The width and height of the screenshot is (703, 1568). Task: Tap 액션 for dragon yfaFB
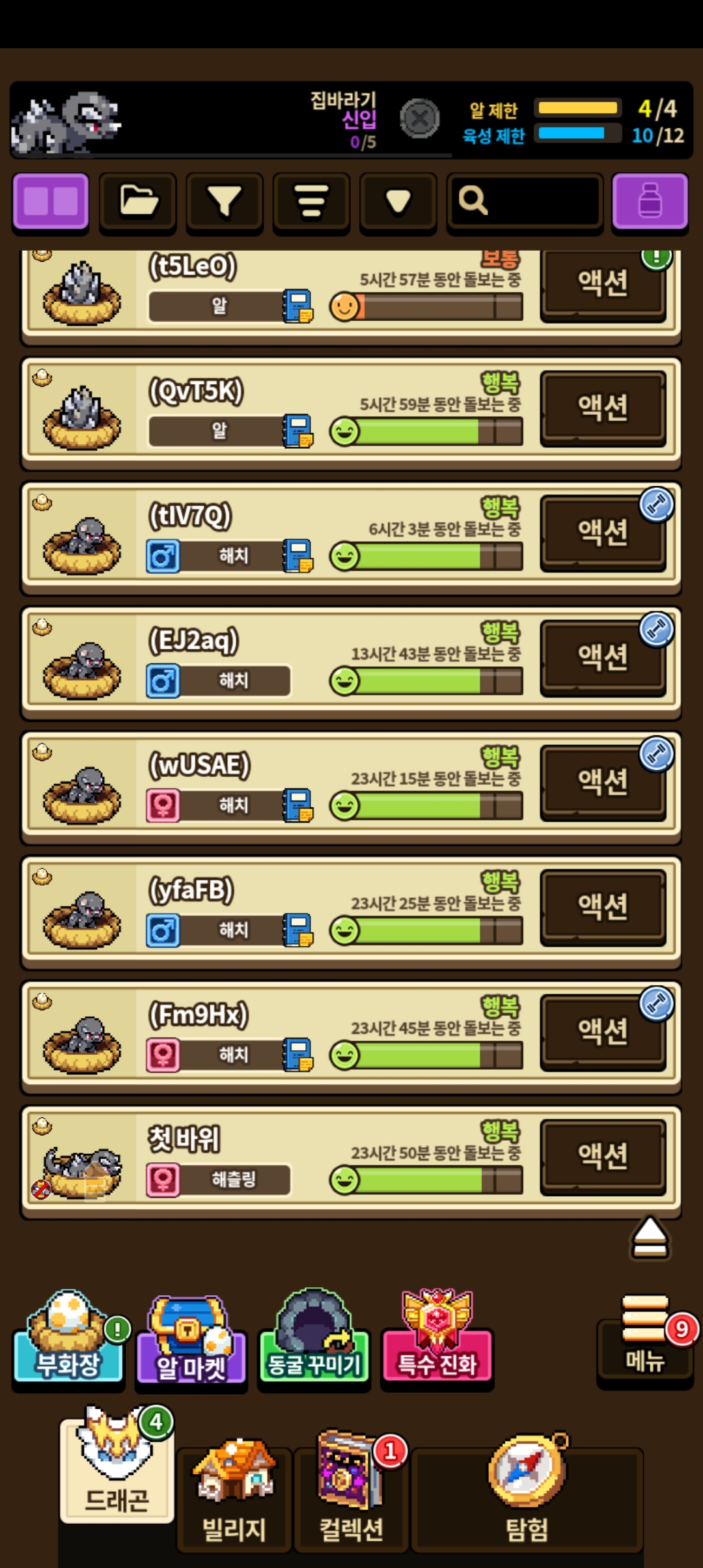point(603,907)
